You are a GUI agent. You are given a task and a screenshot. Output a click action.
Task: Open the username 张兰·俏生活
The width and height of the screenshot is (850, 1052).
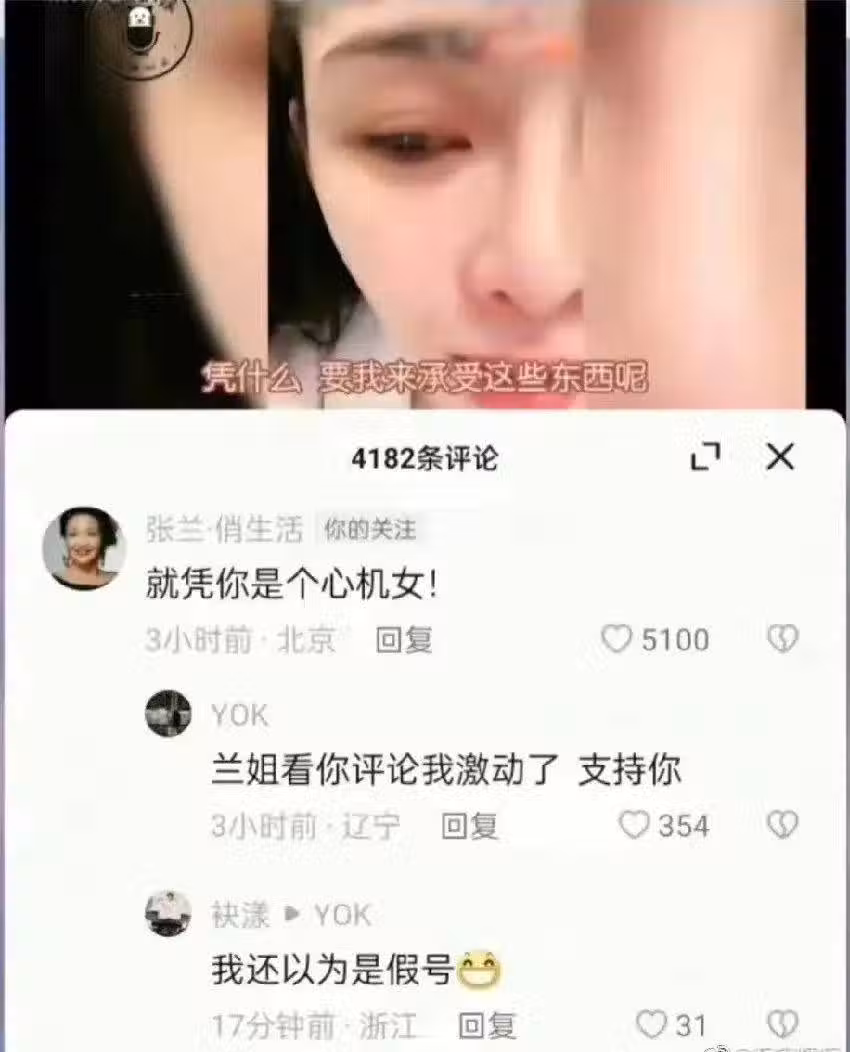click(x=224, y=530)
